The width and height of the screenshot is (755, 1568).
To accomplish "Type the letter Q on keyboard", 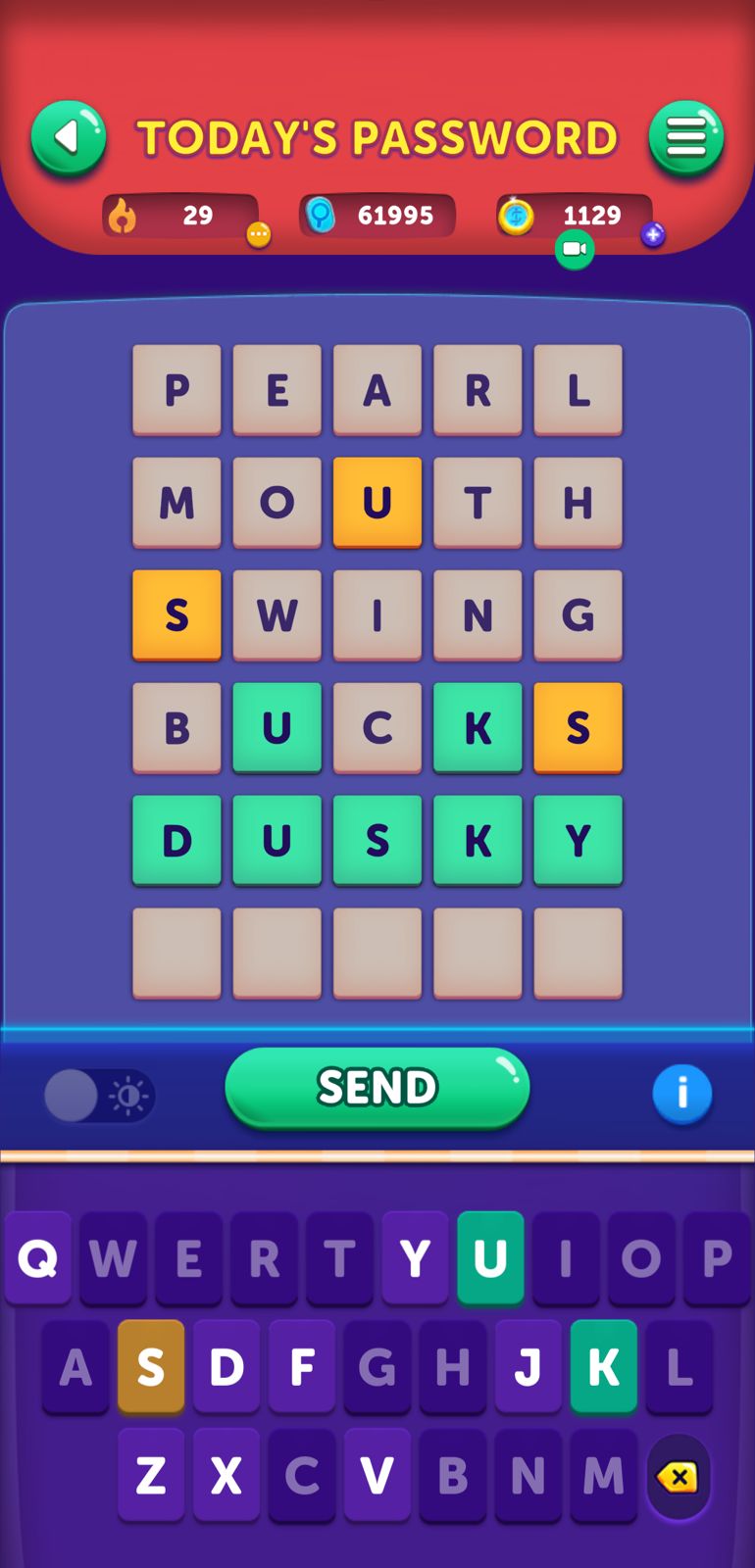I will click(38, 1257).
